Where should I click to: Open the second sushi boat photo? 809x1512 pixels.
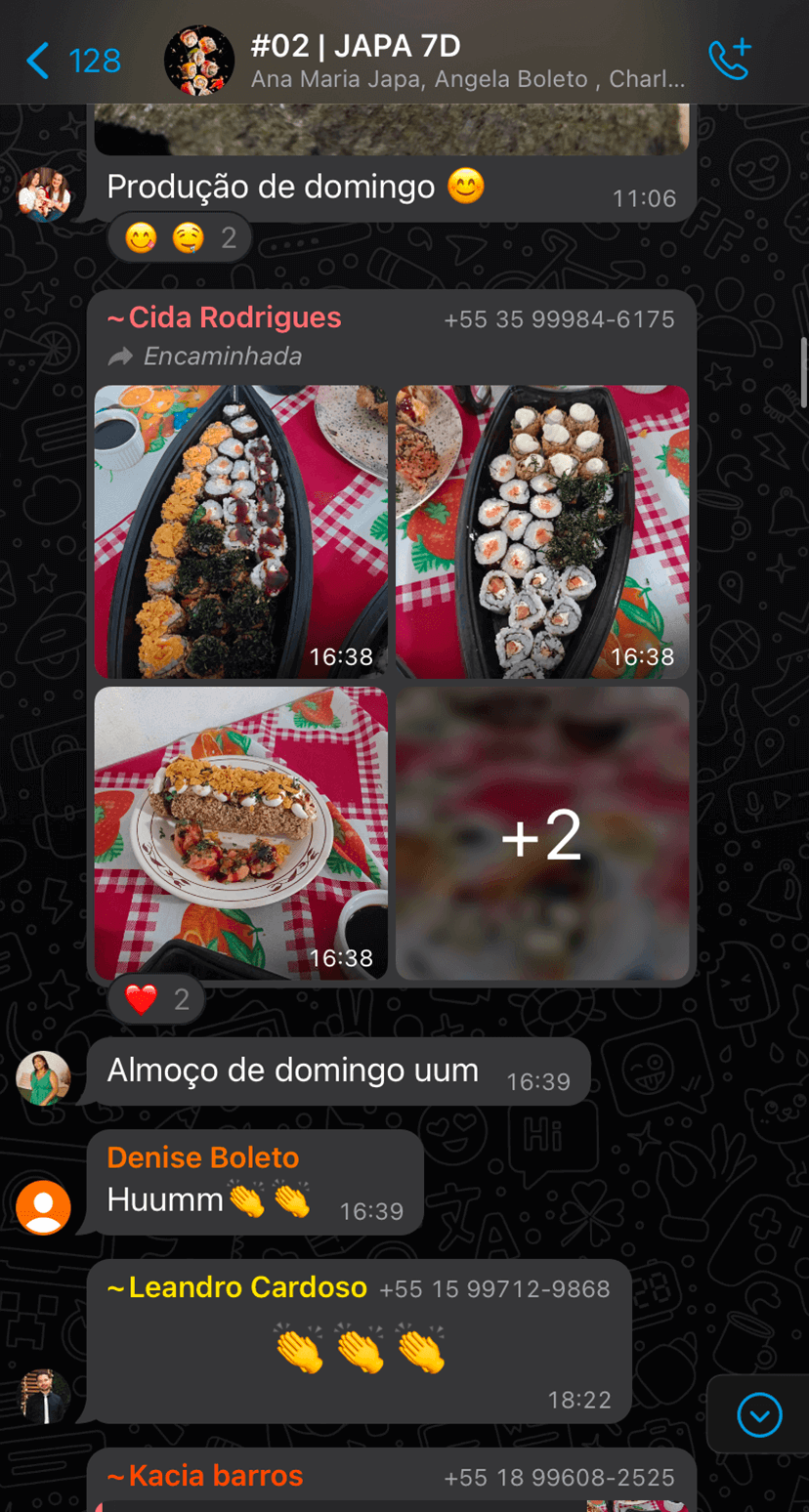(x=542, y=531)
